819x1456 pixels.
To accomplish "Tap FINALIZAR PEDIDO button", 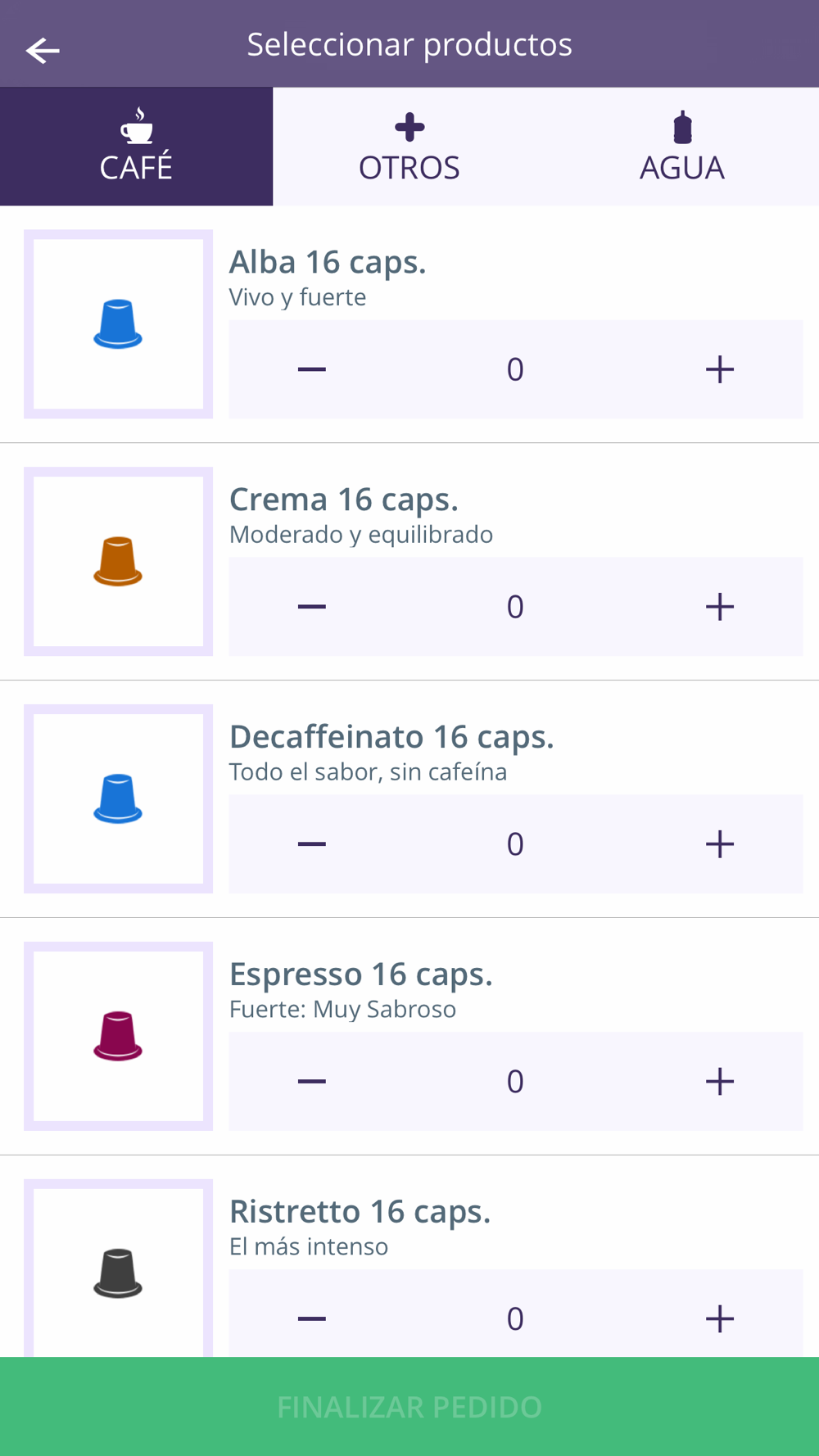I will click(409, 1406).
